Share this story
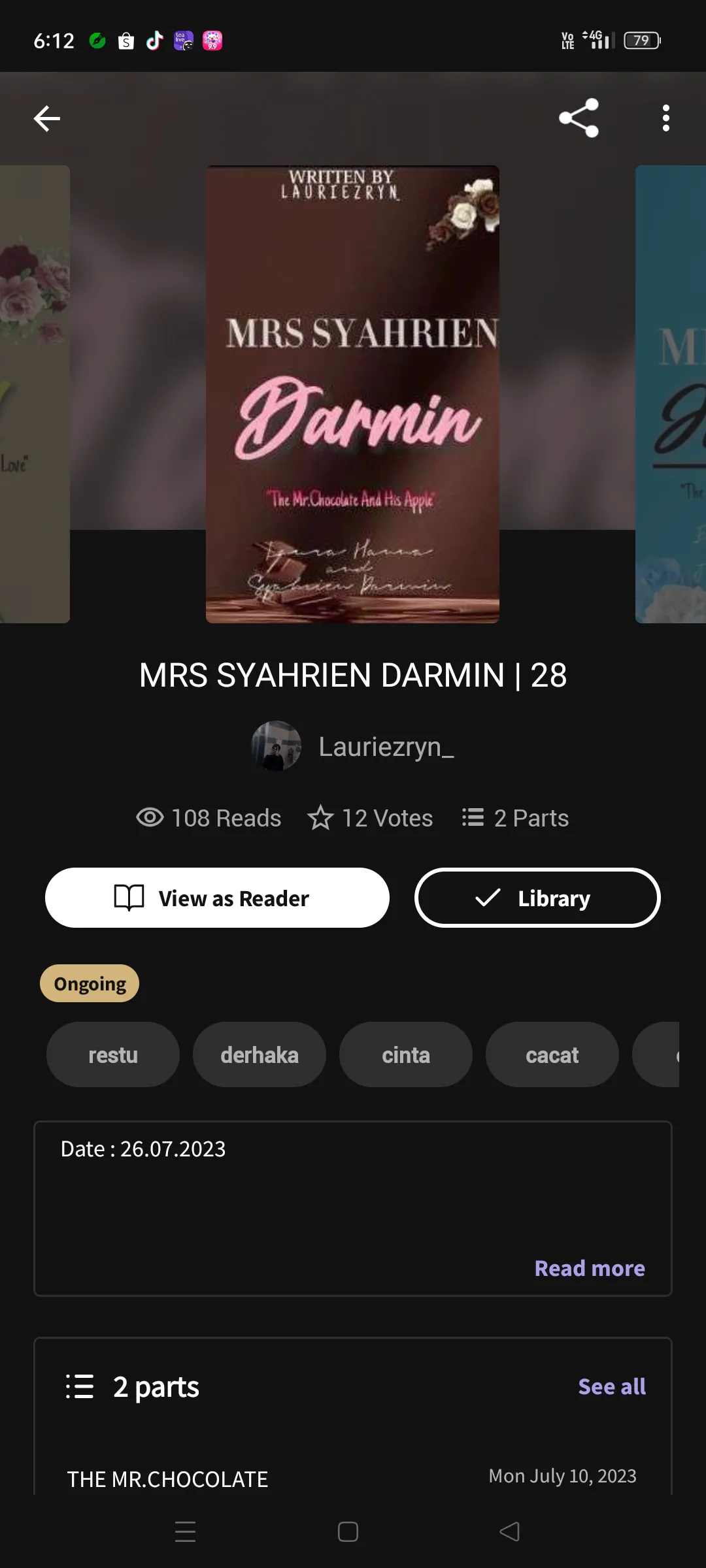Viewport: 706px width, 1568px height. coord(579,118)
